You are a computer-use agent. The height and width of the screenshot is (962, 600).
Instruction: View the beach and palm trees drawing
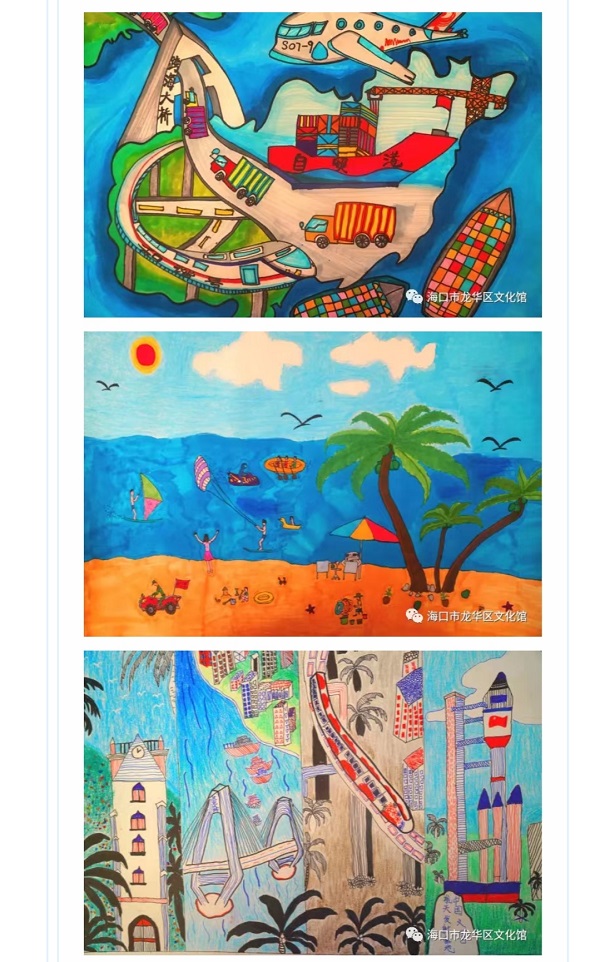pos(312,484)
